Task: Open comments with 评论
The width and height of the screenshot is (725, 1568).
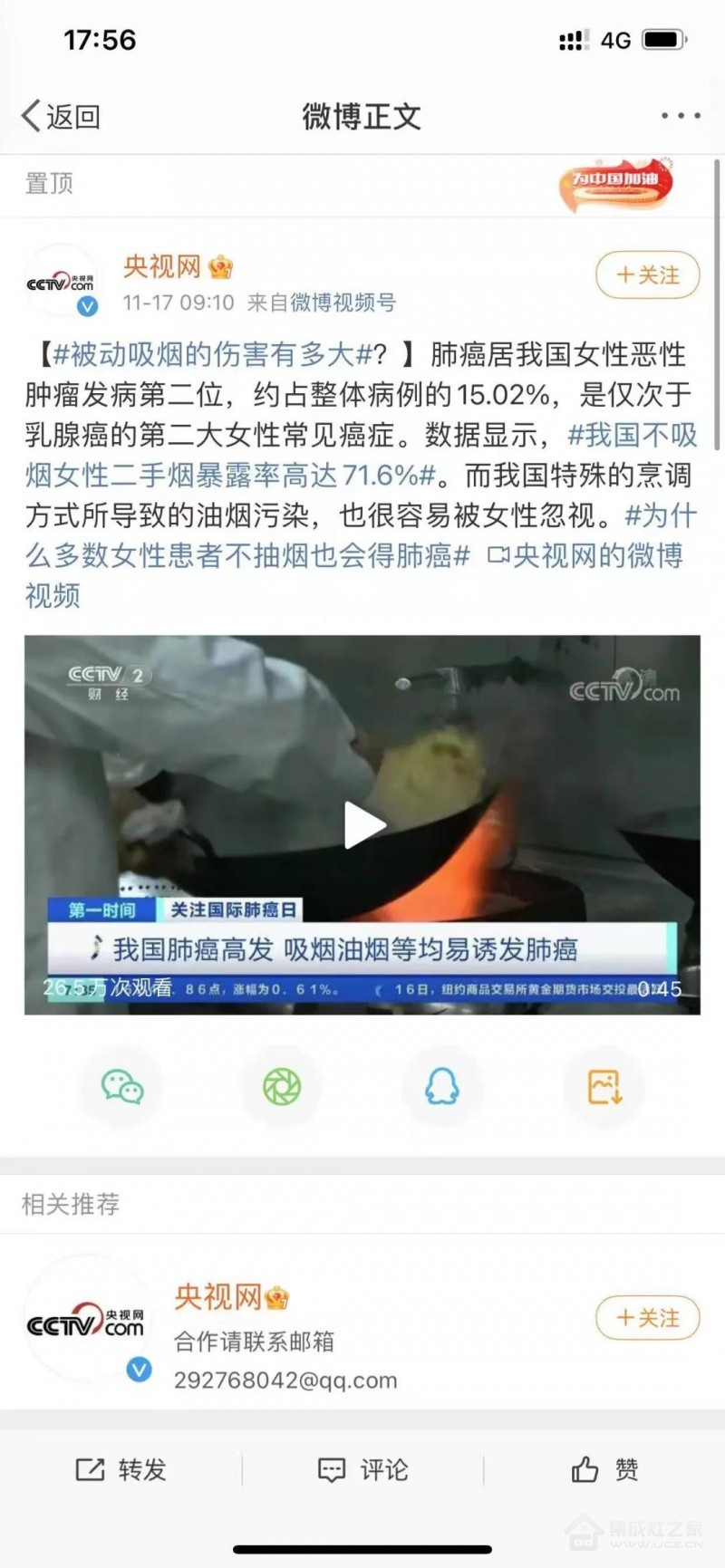Action: (362, 1469)
